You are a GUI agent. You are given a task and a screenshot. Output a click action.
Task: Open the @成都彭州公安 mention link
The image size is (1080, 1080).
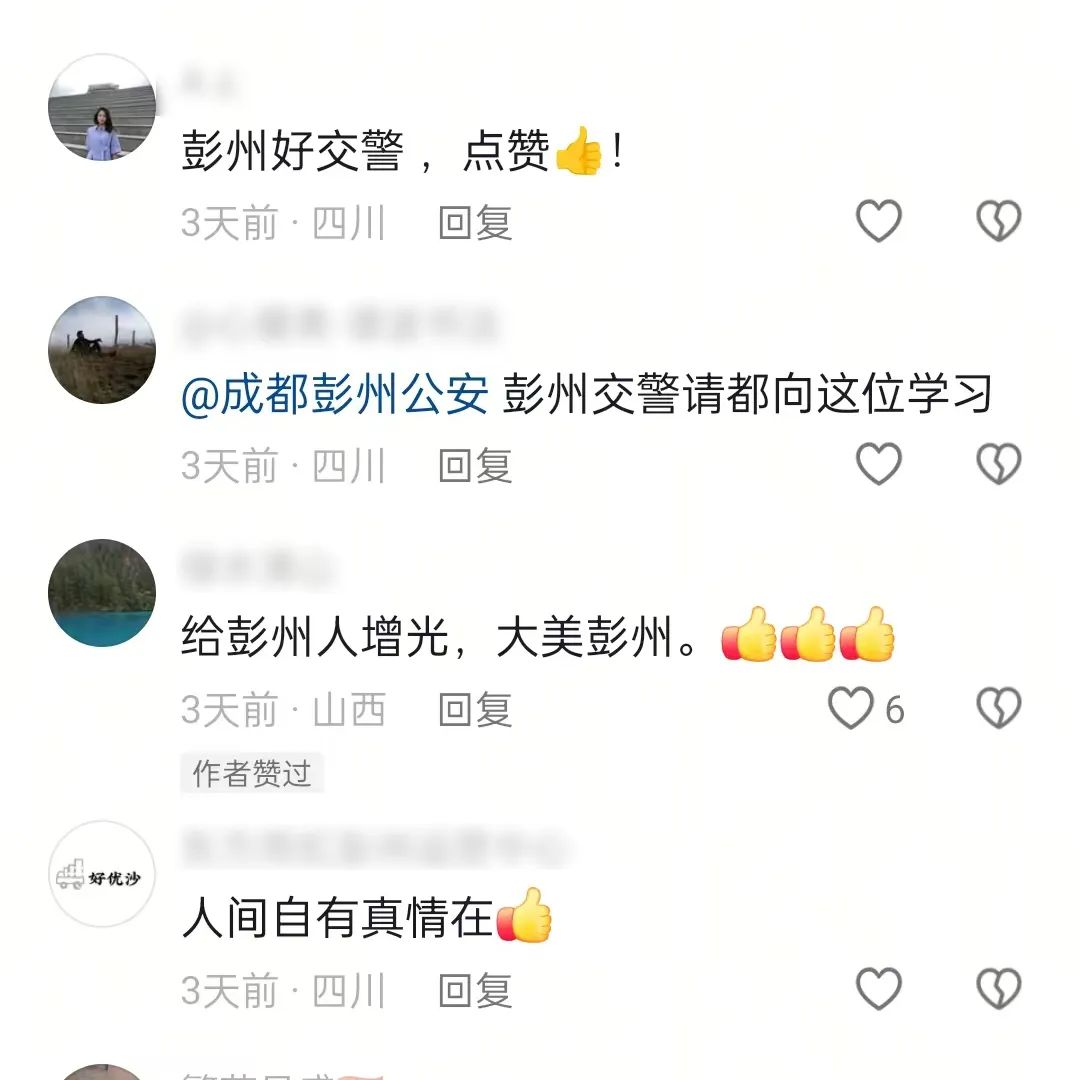[334, 396]
